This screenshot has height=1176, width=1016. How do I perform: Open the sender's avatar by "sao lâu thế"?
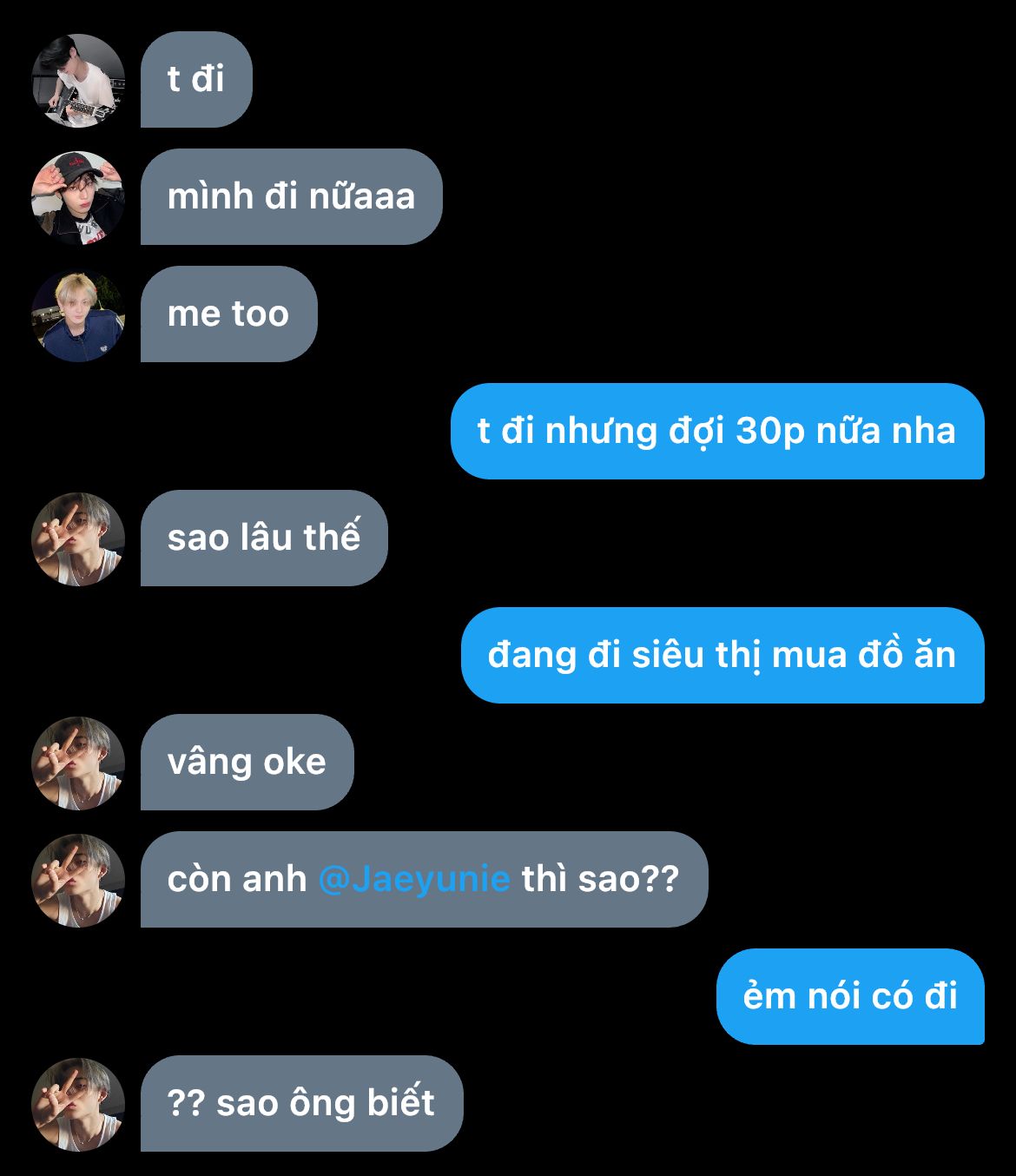tap(78, 538)
